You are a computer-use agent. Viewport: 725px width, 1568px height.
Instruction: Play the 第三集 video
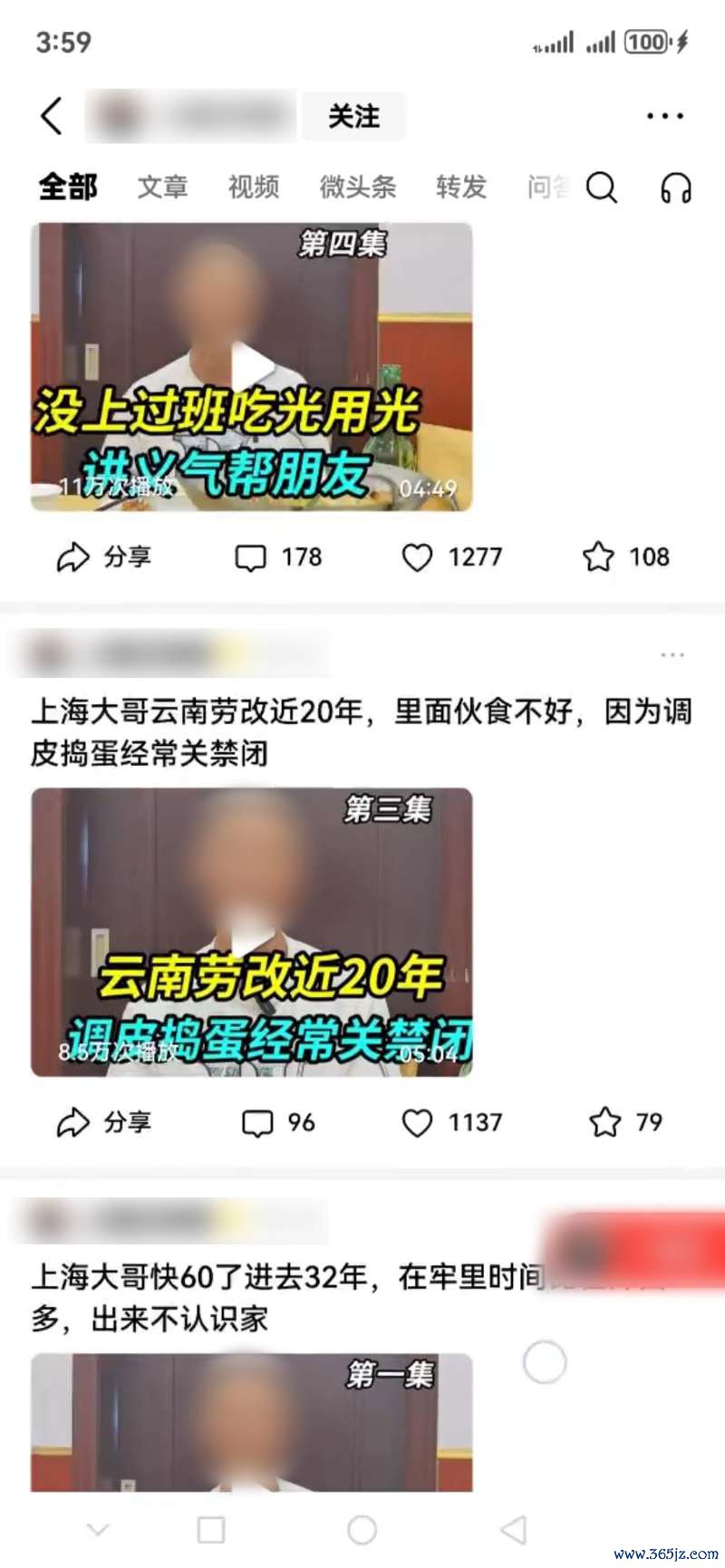(x=252, y=932)
